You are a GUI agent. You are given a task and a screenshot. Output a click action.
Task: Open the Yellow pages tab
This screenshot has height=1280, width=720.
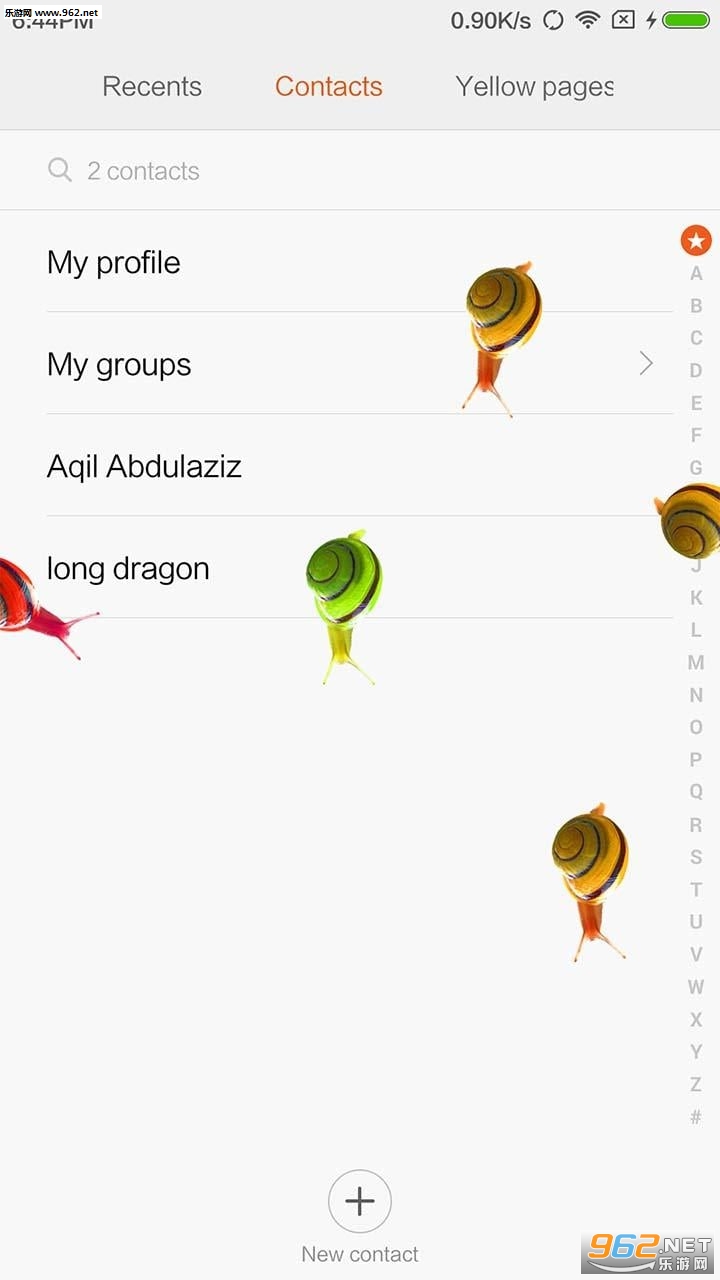click(534, 87)
